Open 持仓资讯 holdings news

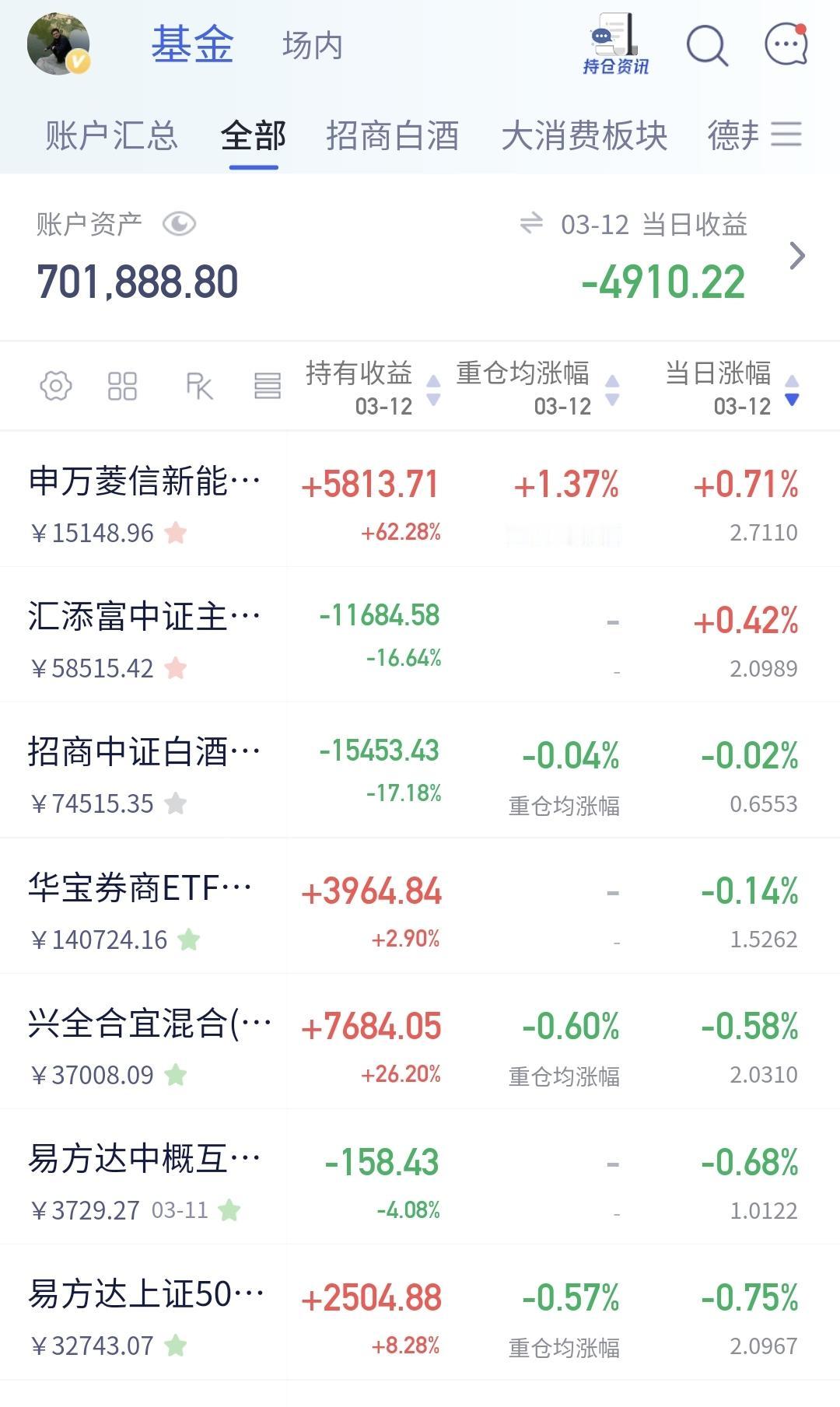point(615,46)
